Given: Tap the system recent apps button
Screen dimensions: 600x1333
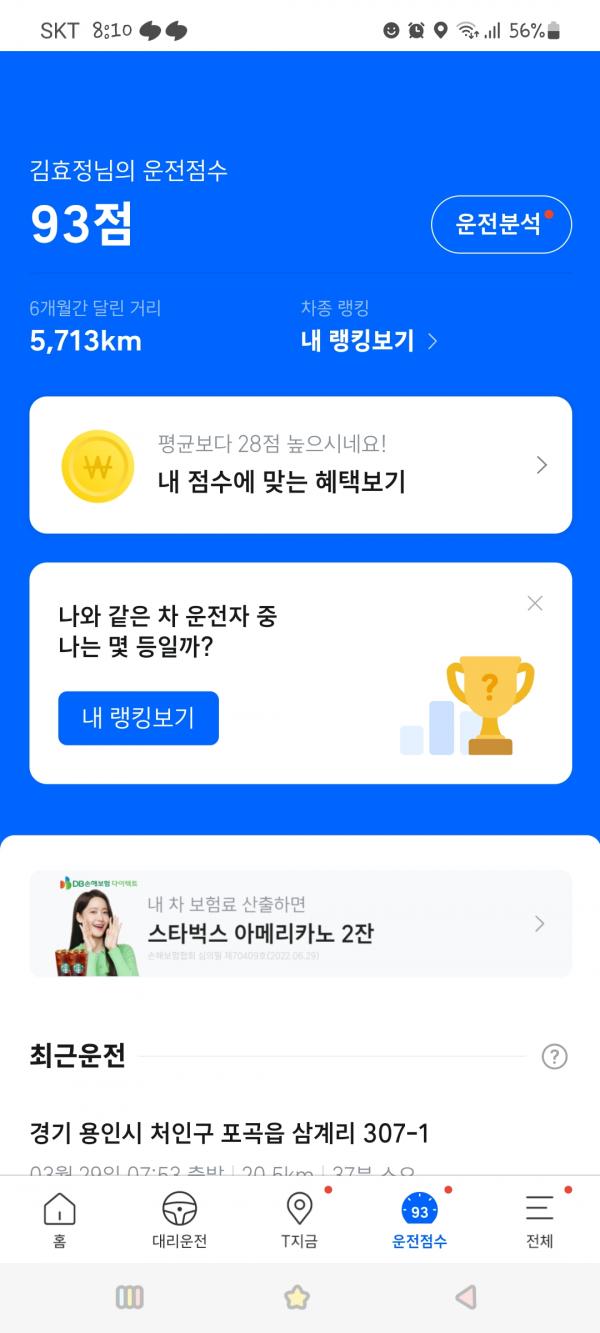Looking at the screenshot, I should point(130,1298).
